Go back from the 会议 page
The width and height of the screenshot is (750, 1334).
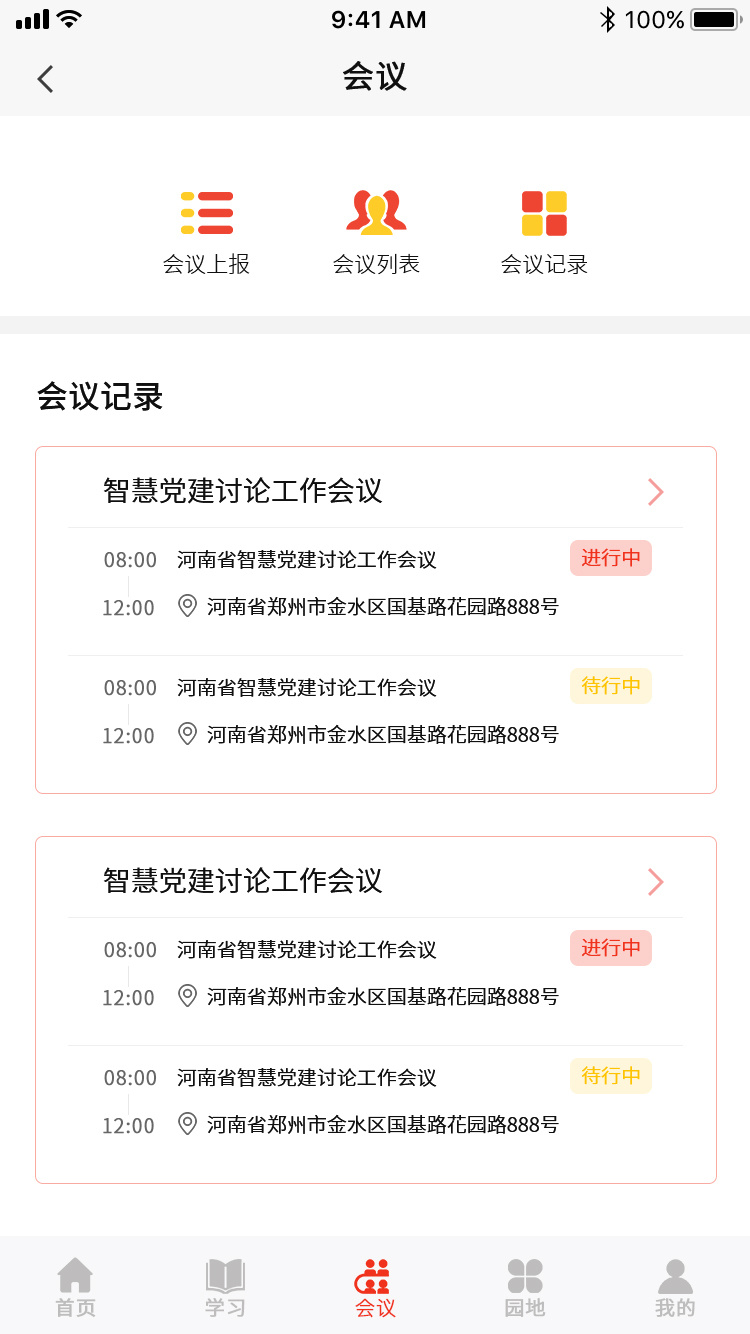(45, 79)
